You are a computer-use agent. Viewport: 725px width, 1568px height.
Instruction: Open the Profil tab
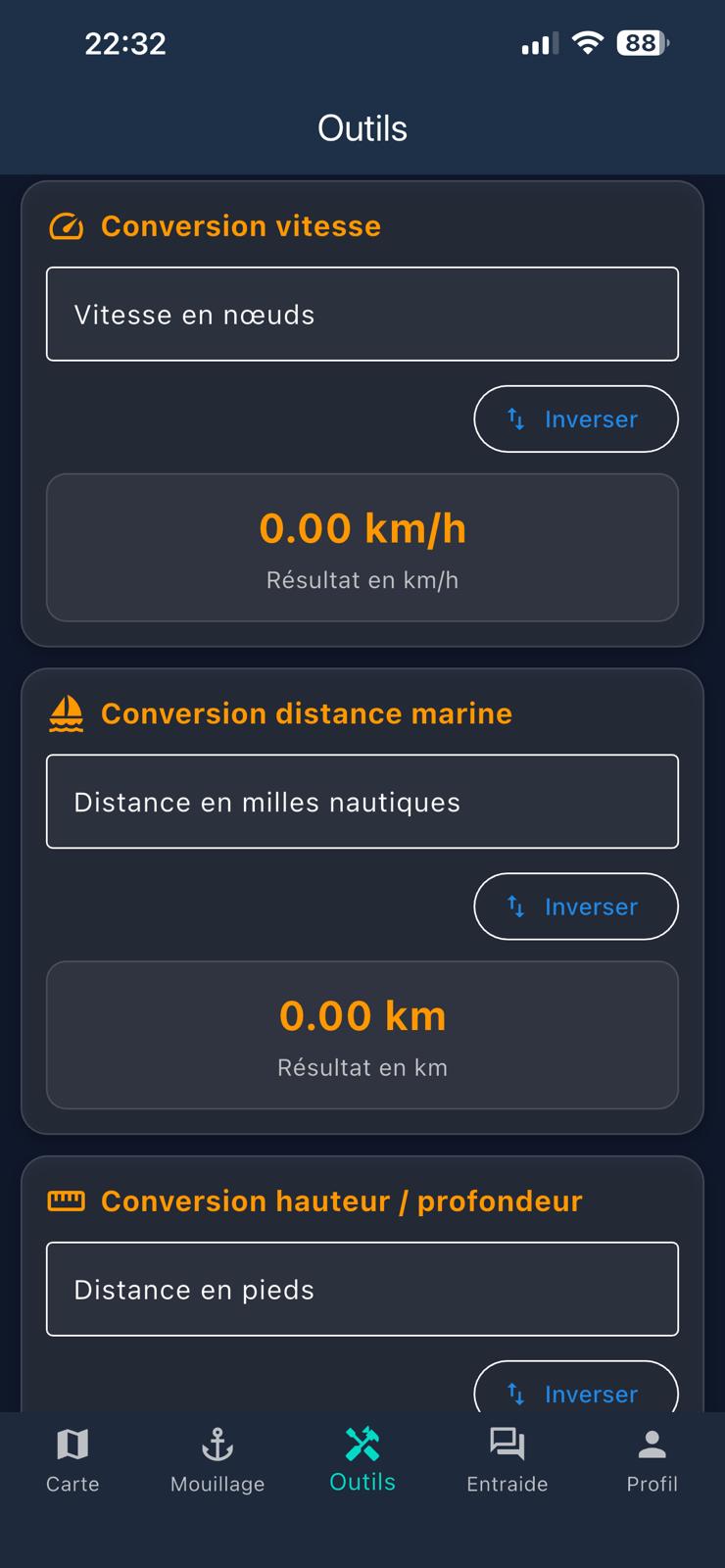pyautogui.click(x=652, y=1460)
